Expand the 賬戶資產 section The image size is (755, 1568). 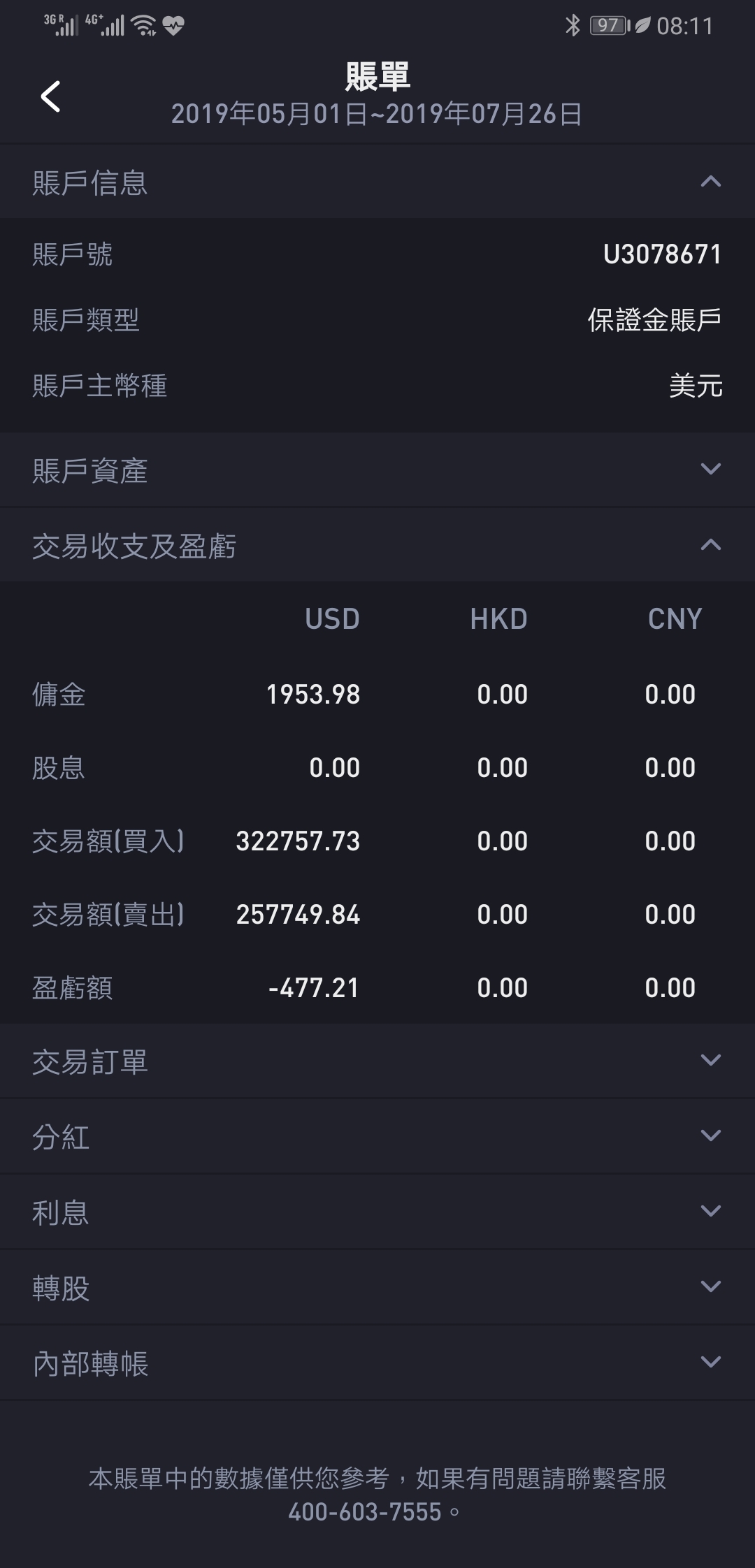[377, 470]
